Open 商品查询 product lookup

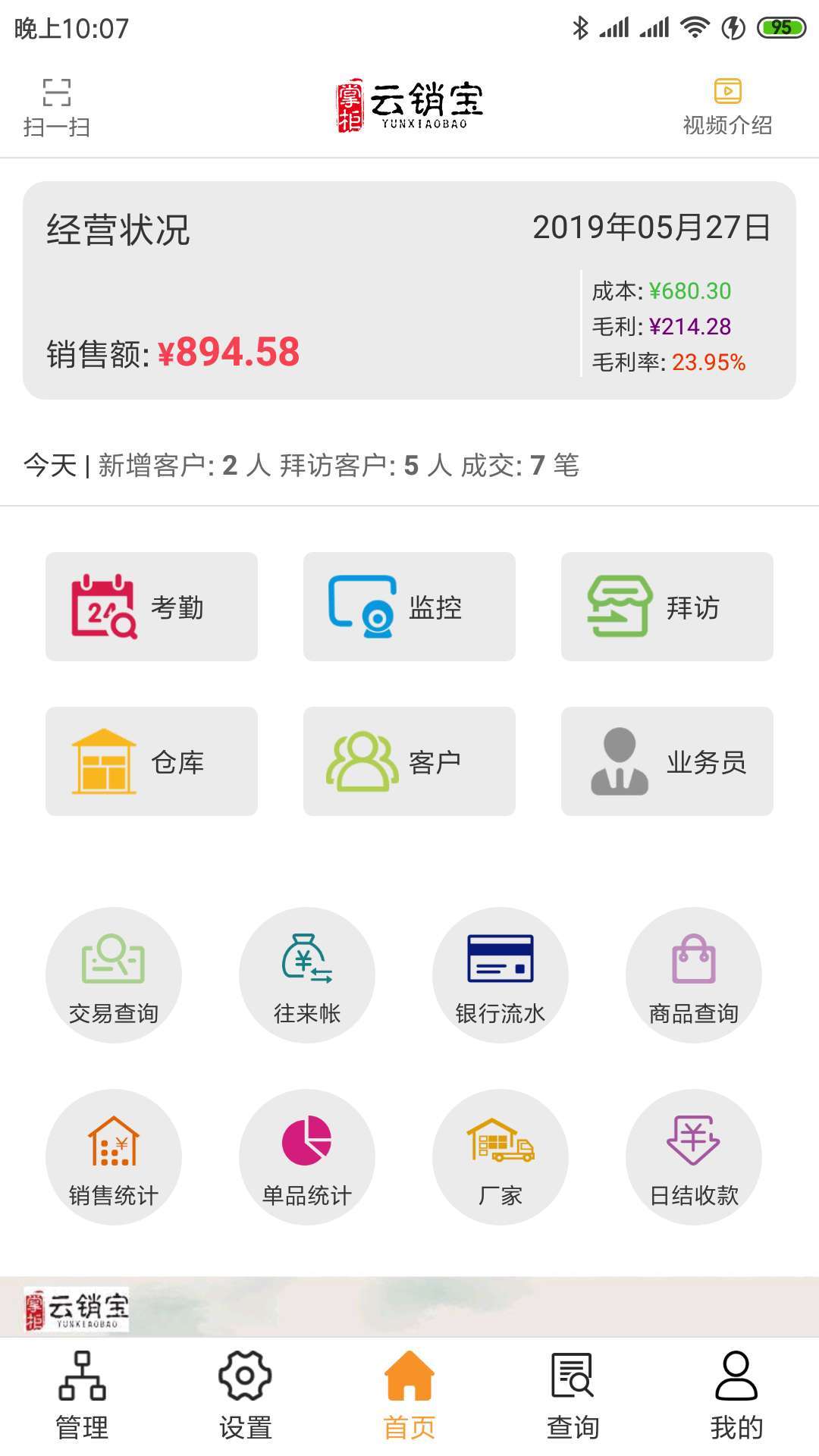694,975
